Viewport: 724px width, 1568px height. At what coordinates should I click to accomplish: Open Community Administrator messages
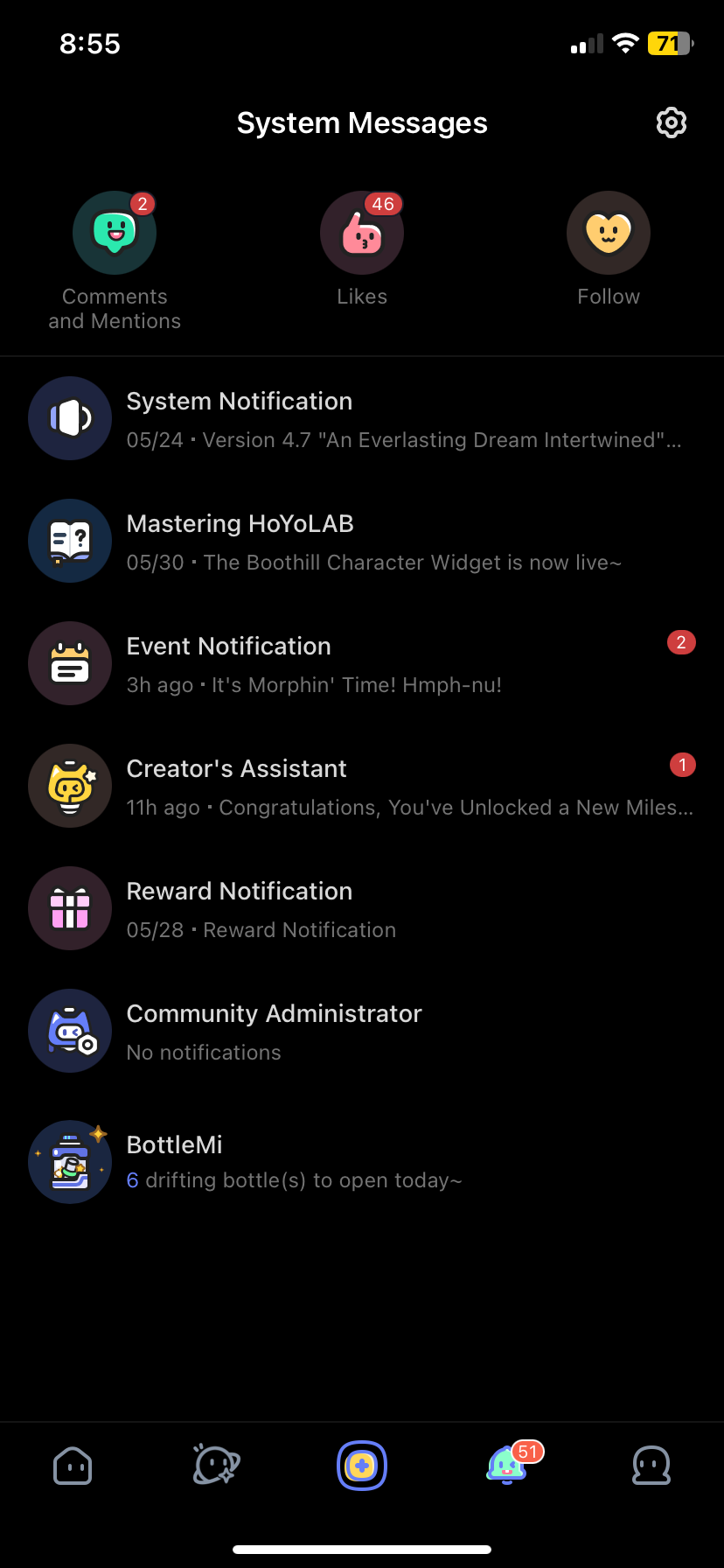(362, 1032)
